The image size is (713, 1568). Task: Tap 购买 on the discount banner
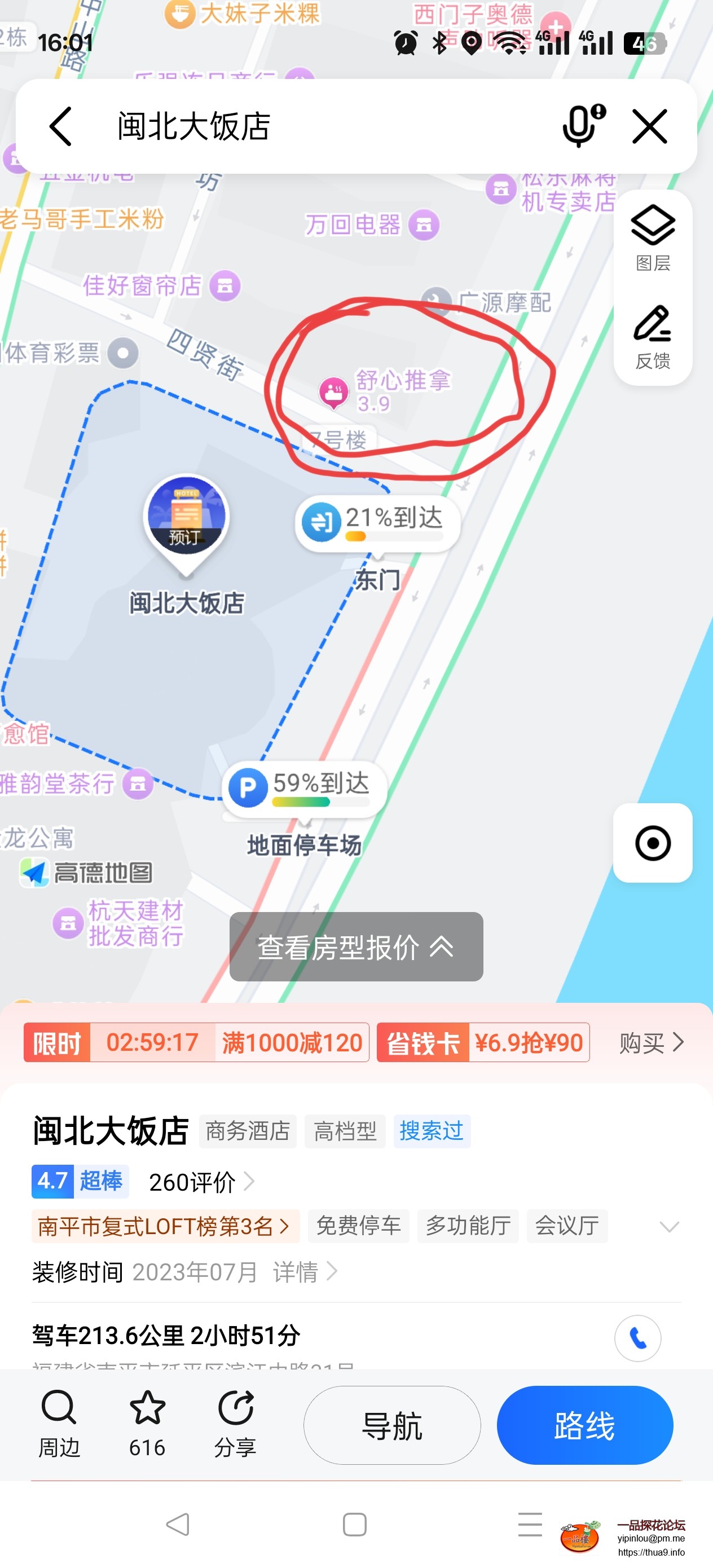coord(651,1043)
